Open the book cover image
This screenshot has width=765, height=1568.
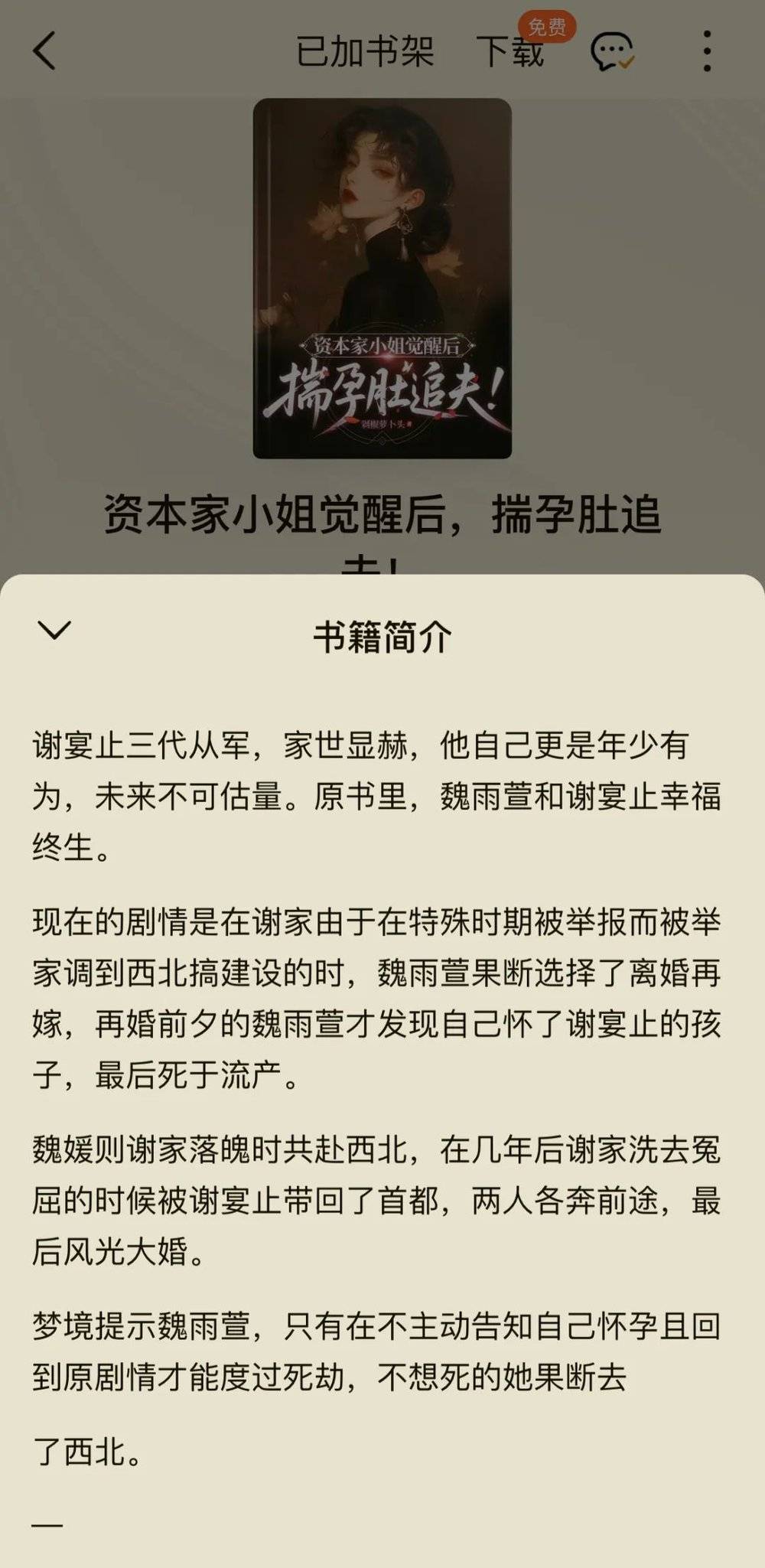point(382,279)
